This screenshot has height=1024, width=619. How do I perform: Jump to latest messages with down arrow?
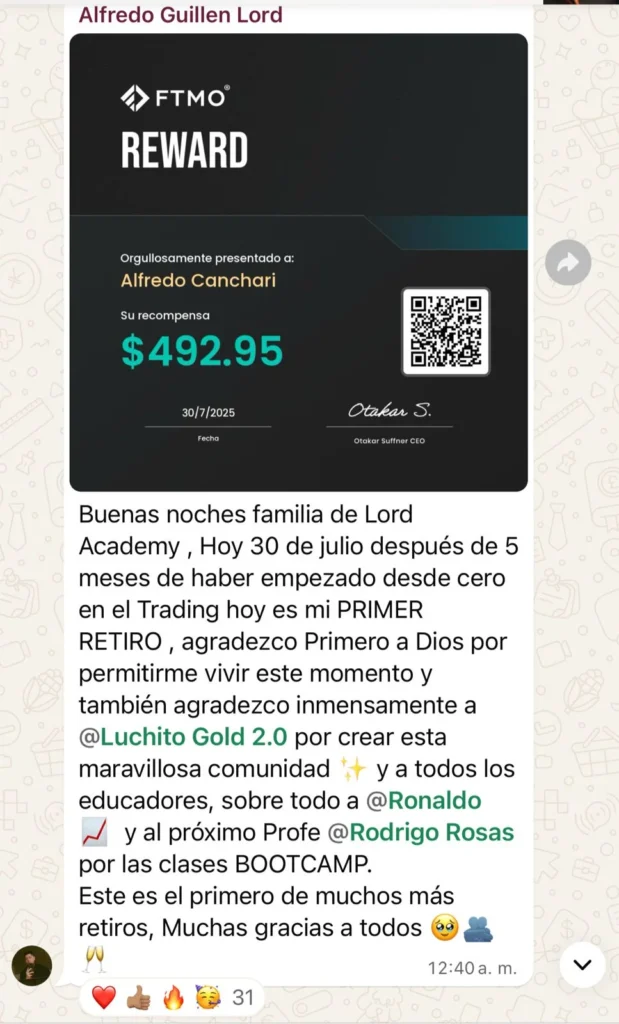click(582, 965)
